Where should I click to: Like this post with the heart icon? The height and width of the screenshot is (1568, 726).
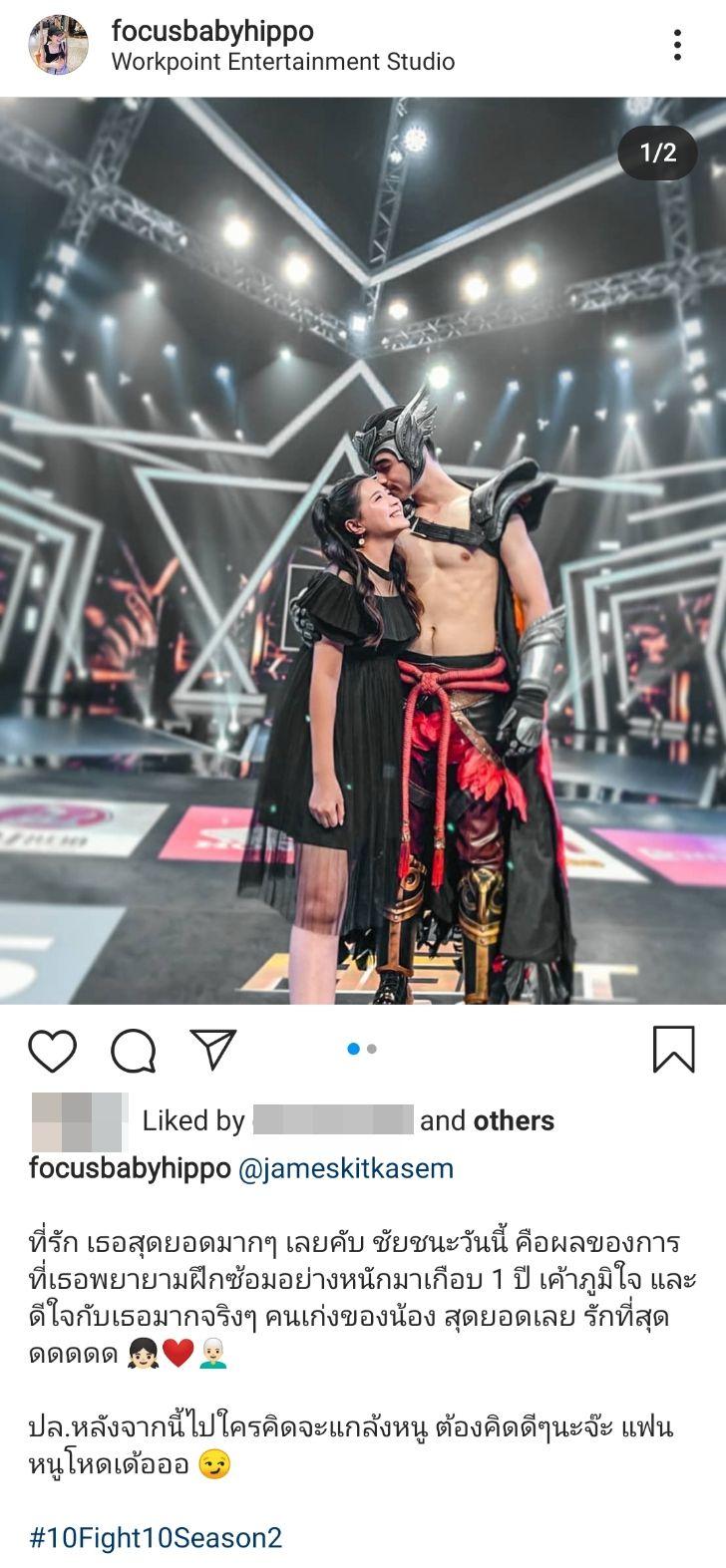53,1050
